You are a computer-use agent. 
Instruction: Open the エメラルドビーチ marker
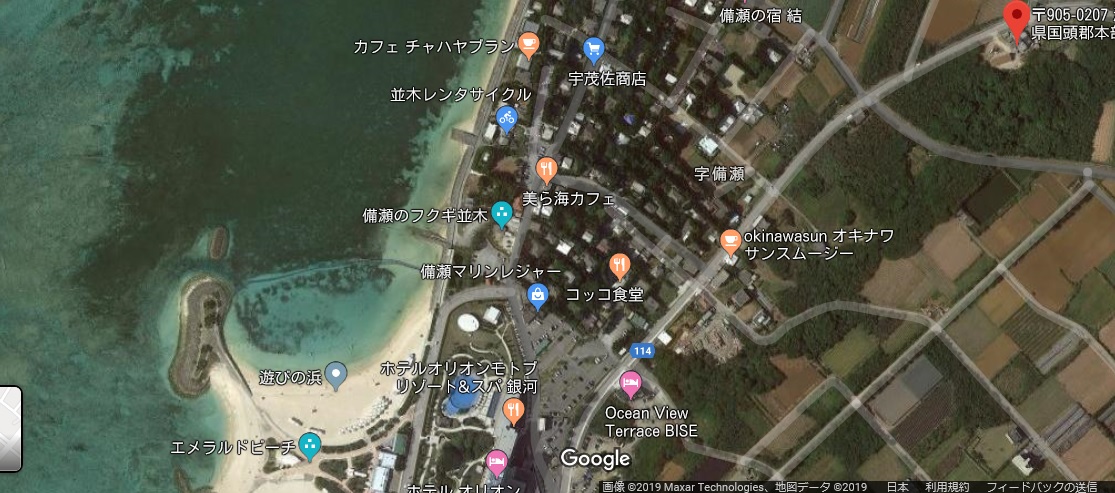(310, 445)
